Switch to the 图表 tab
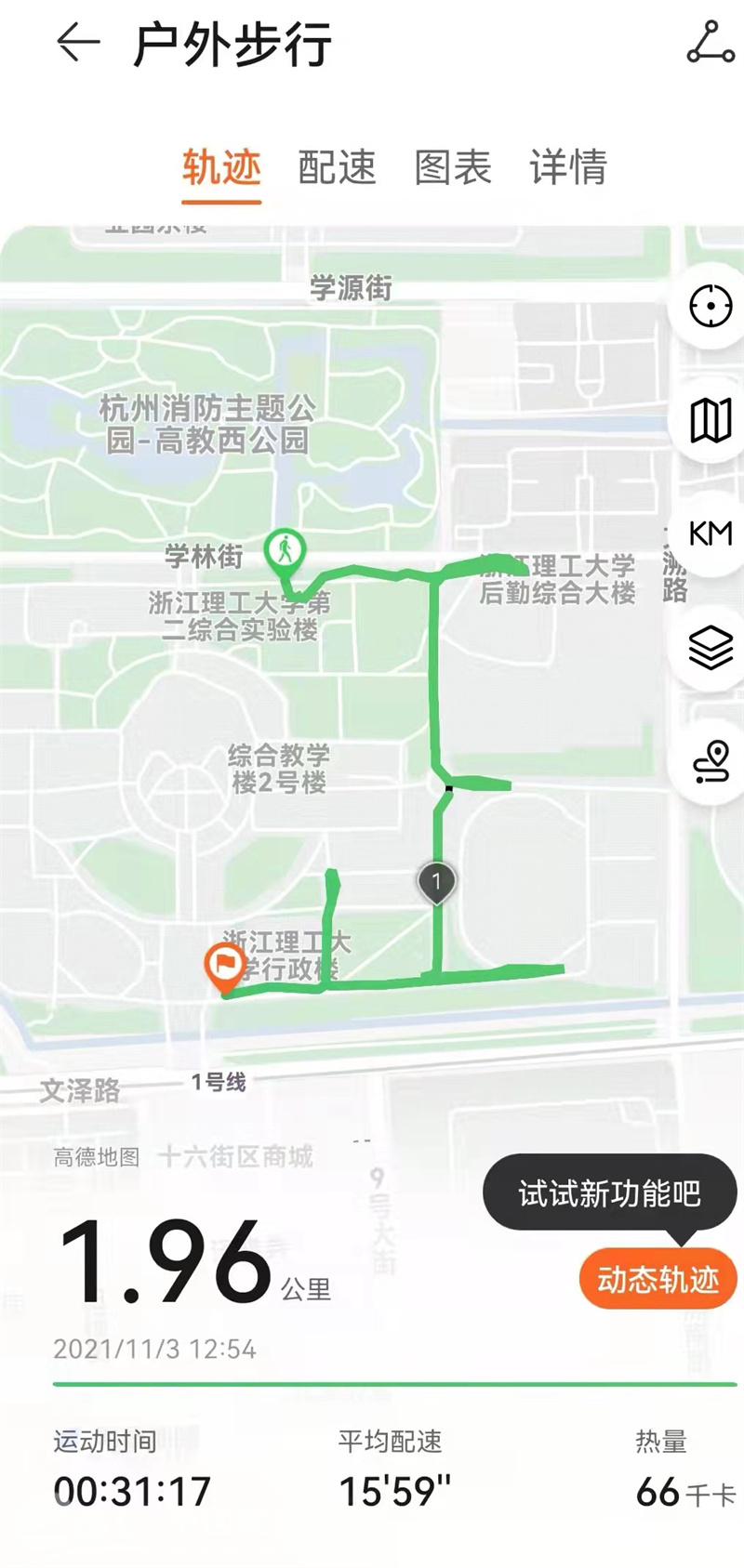Screen dimensions: 744x1568 tap(453, 168)
